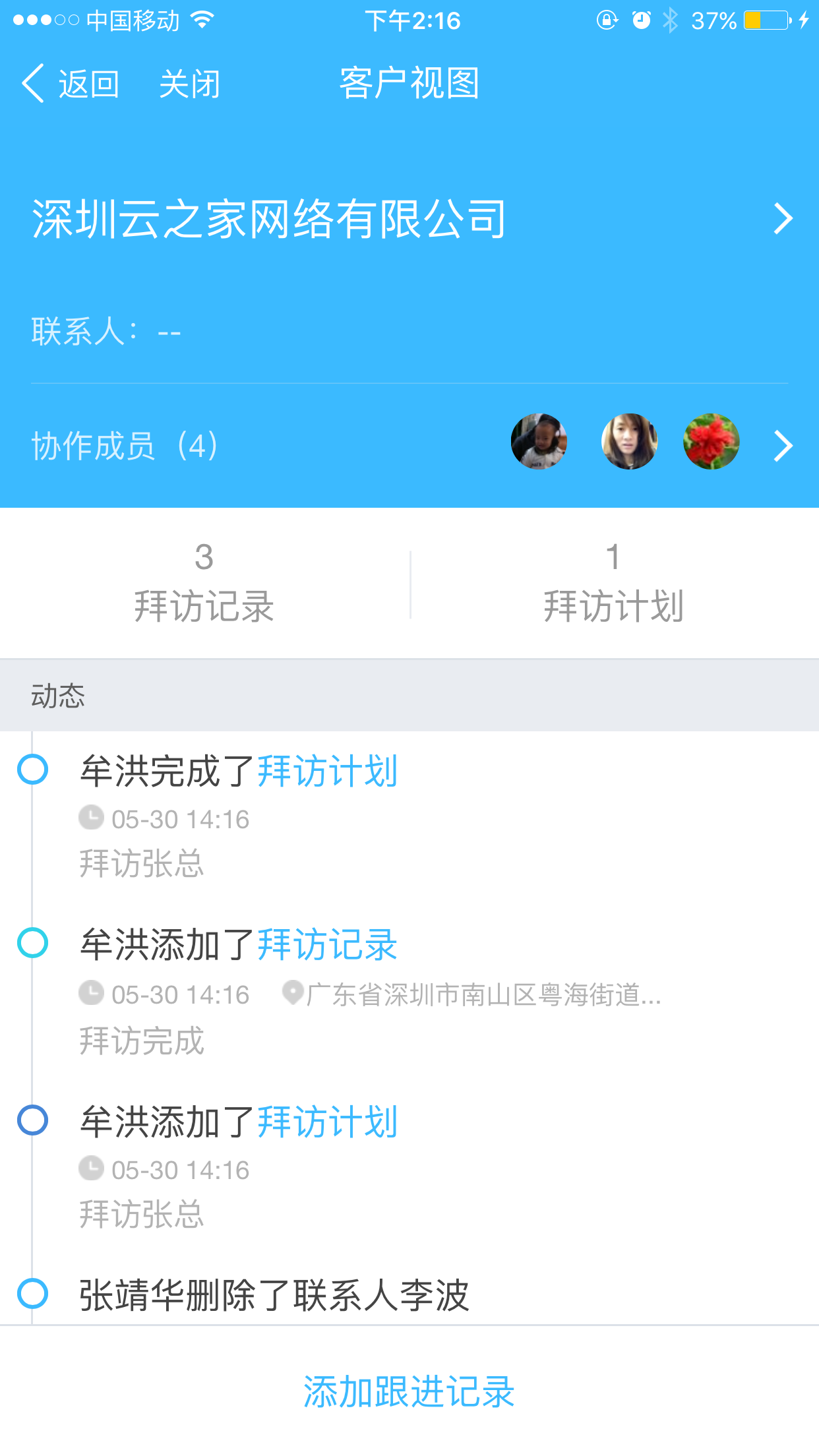
Task: Open 拜访记录 link in 牟洪添加了 entry
Action: (x=327, y=944)
